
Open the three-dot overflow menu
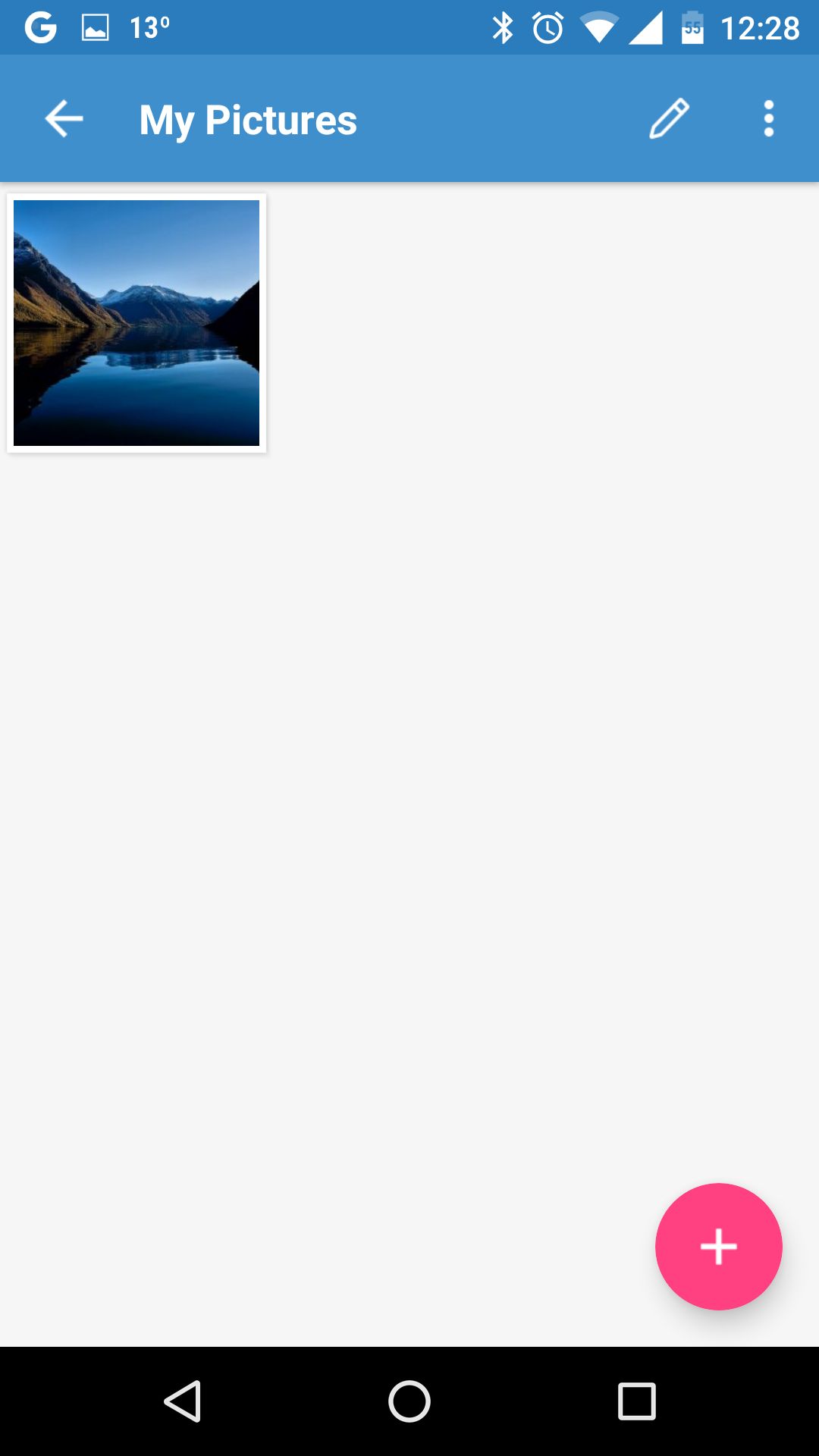[769, 119]
